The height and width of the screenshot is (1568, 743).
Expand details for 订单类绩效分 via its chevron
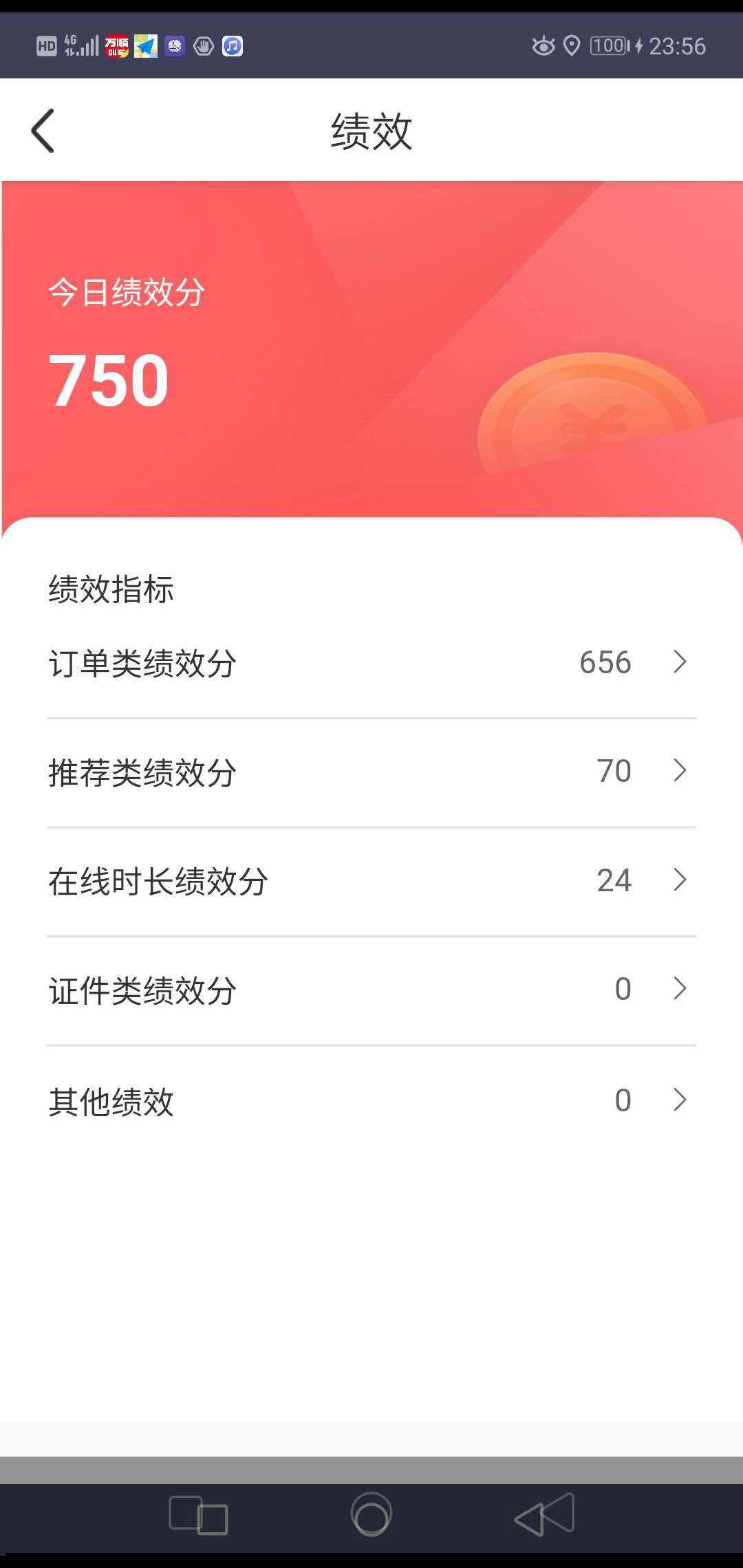point(680,662)
